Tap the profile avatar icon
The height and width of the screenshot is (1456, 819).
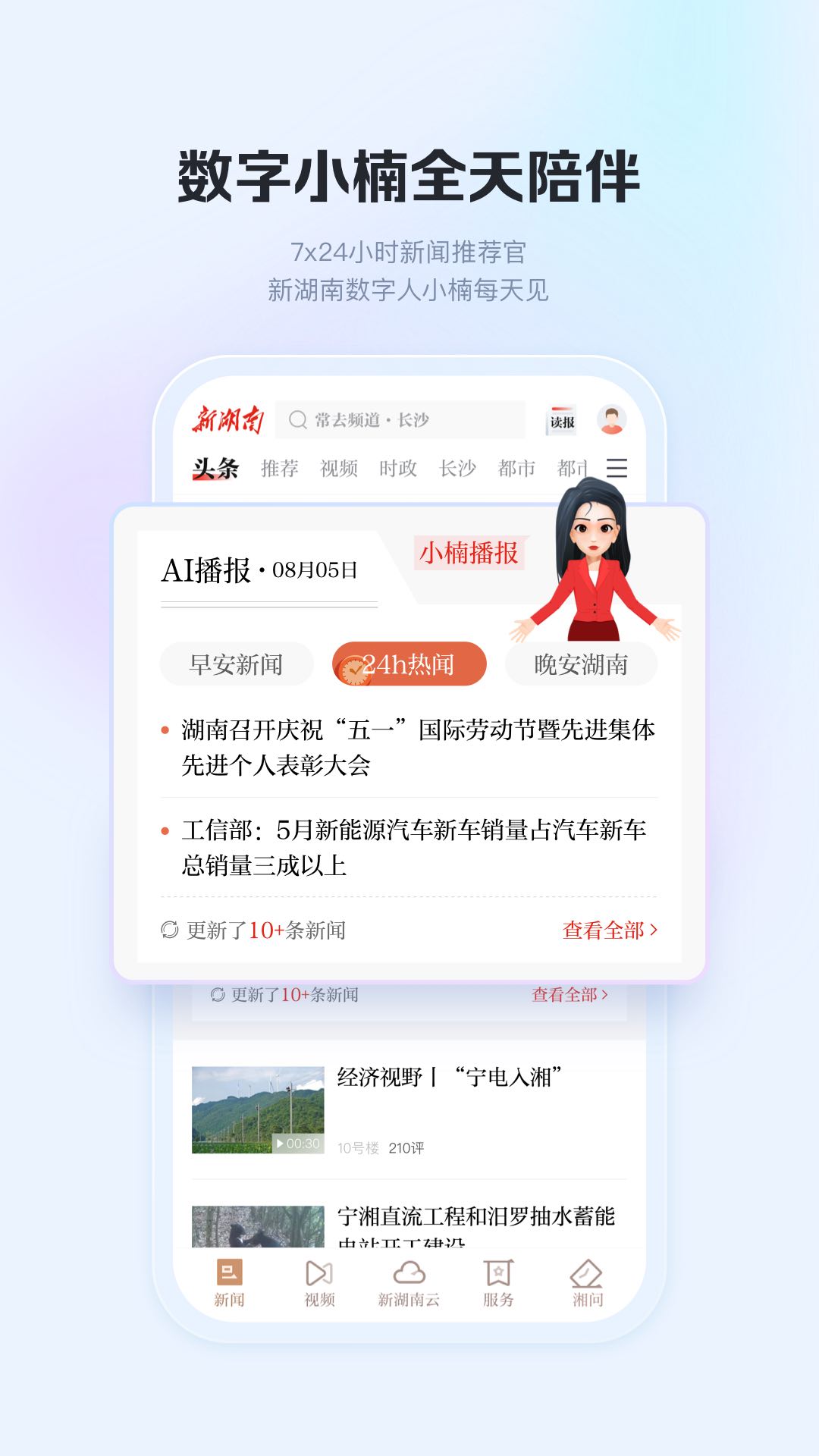pyautogui.click(x=610, y=419)
